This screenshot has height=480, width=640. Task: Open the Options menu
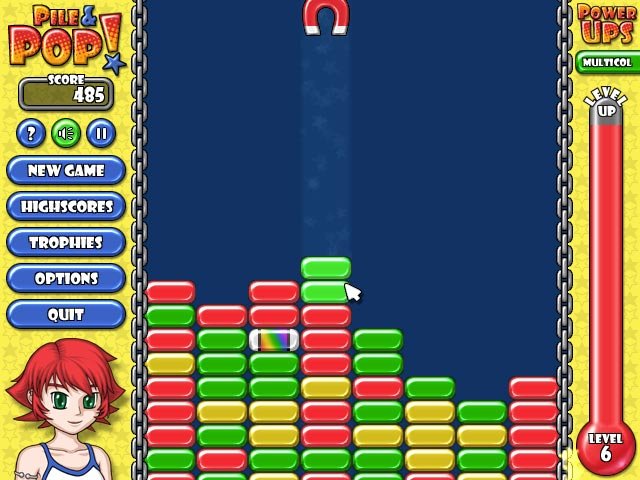(x=66, y=278)
